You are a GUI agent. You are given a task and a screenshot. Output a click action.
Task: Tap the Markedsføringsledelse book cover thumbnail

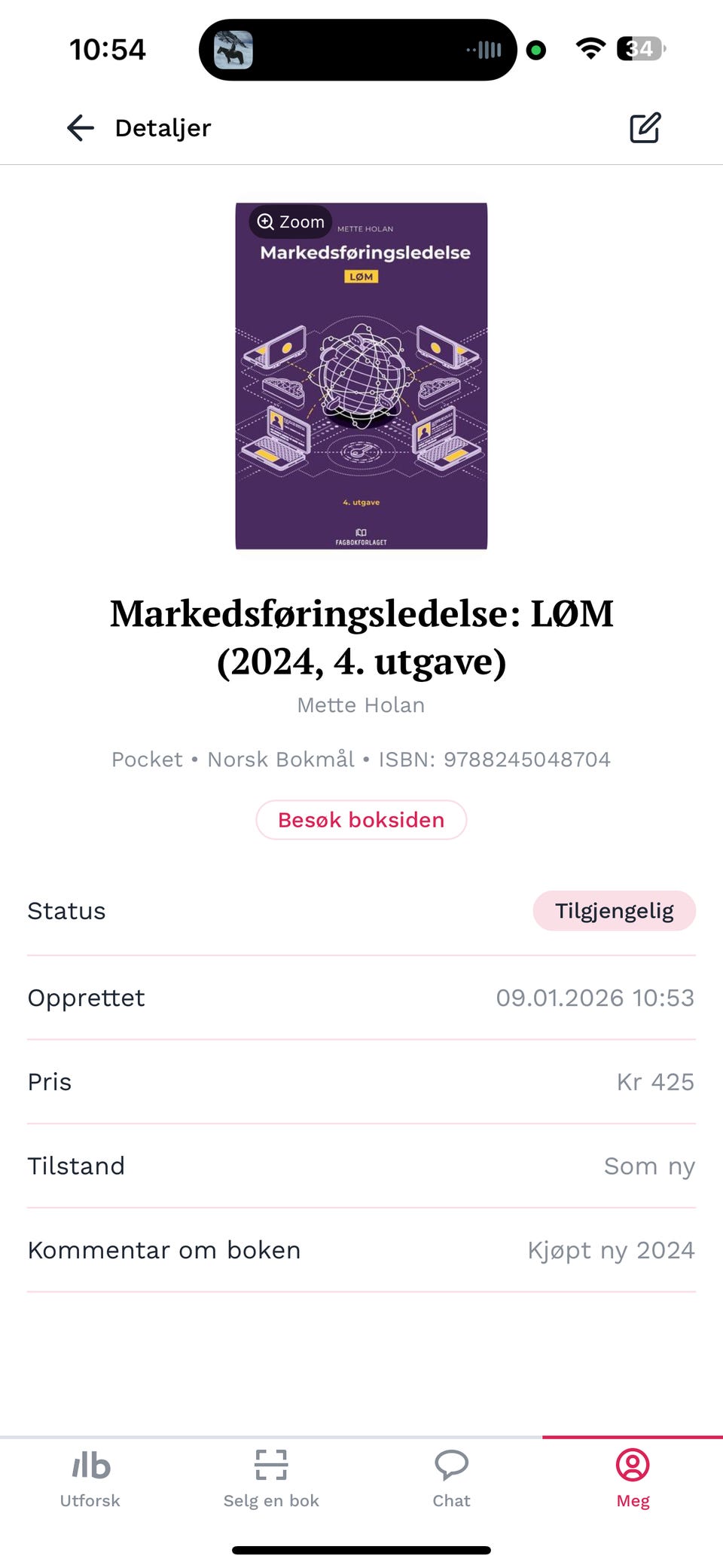[361, 374]
